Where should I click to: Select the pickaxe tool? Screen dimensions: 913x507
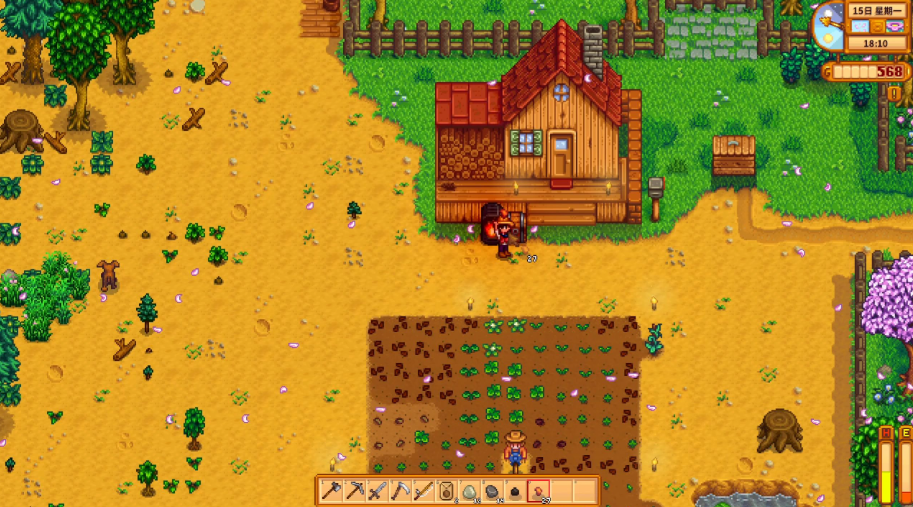(354, 491)
